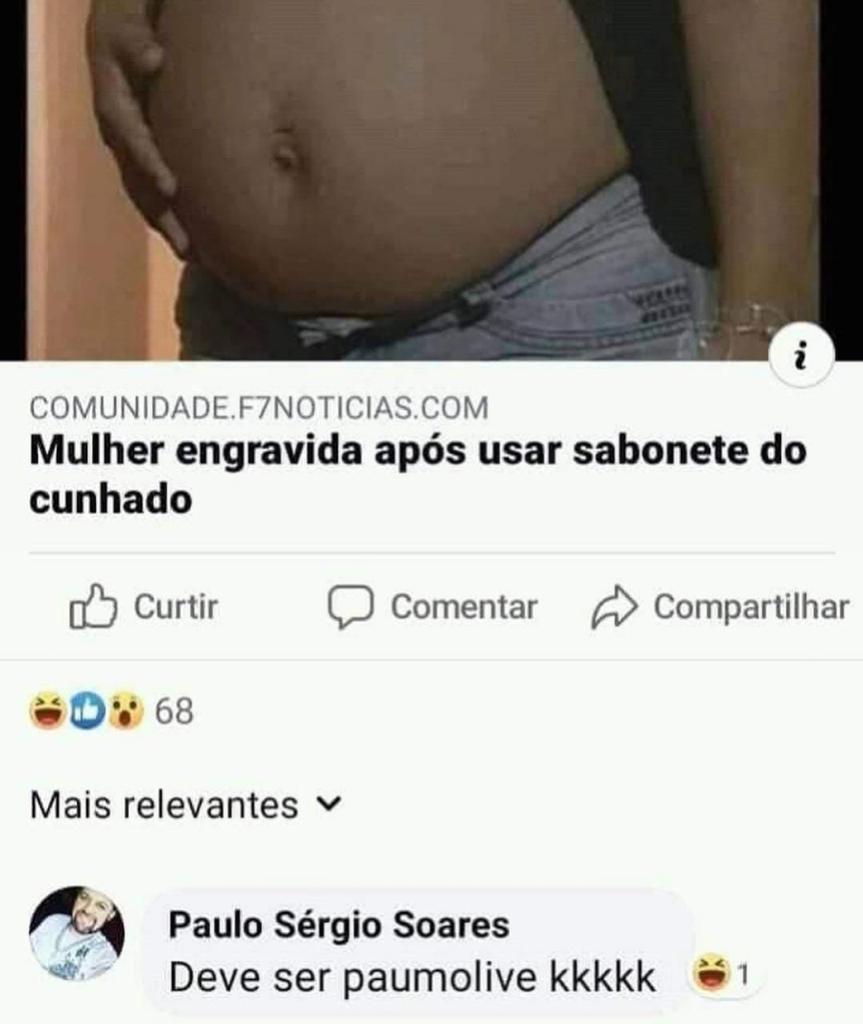Image resolution: width=863 pixels, height=1024 pixels.
Task: Open Paulo Sérgio Soares' profile name
Action: [339, 925]
